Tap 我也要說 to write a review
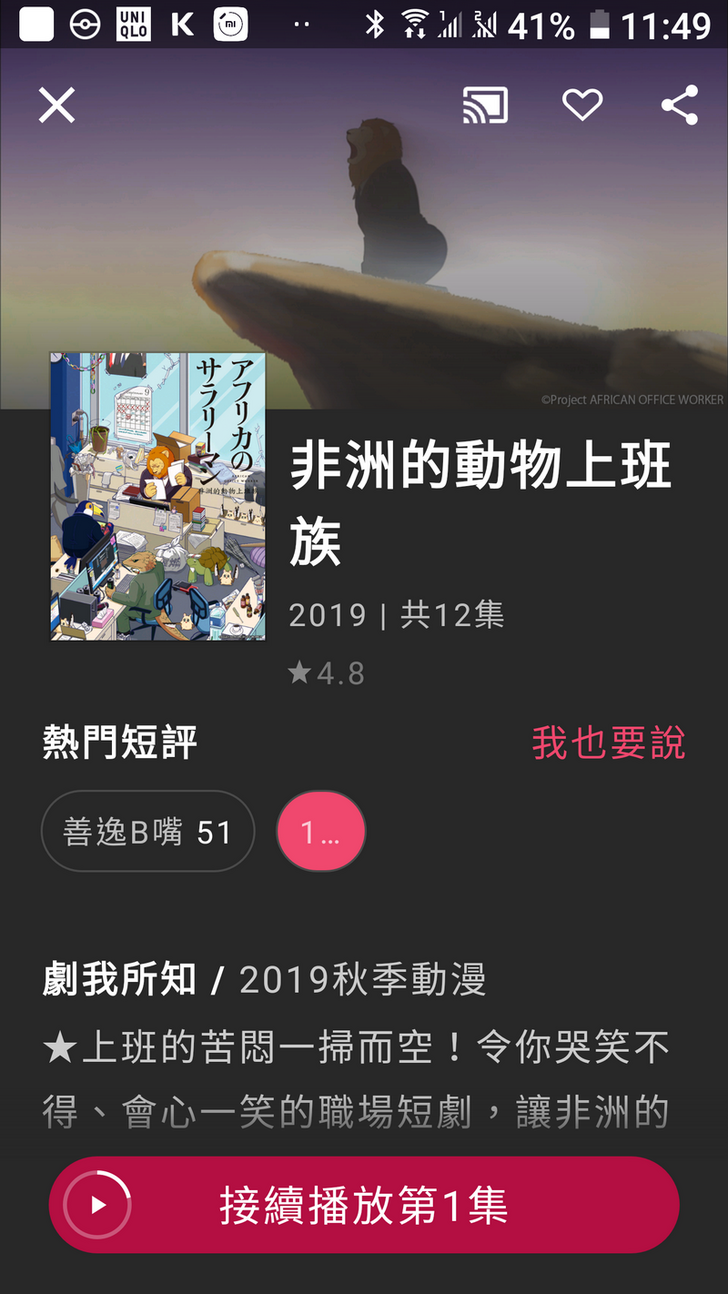Image resolution: width=728 pixels, height=1294 pixels. click(608, 744)
